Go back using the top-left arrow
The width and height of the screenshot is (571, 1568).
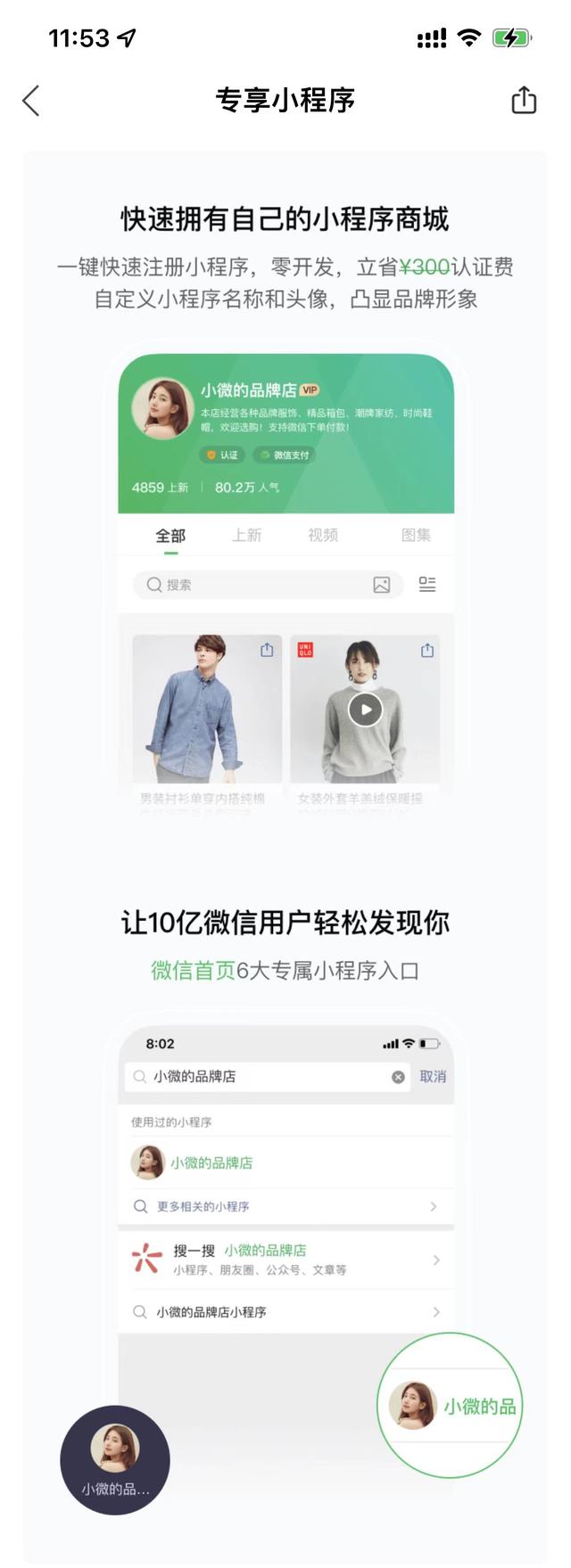tap(31, 101)
